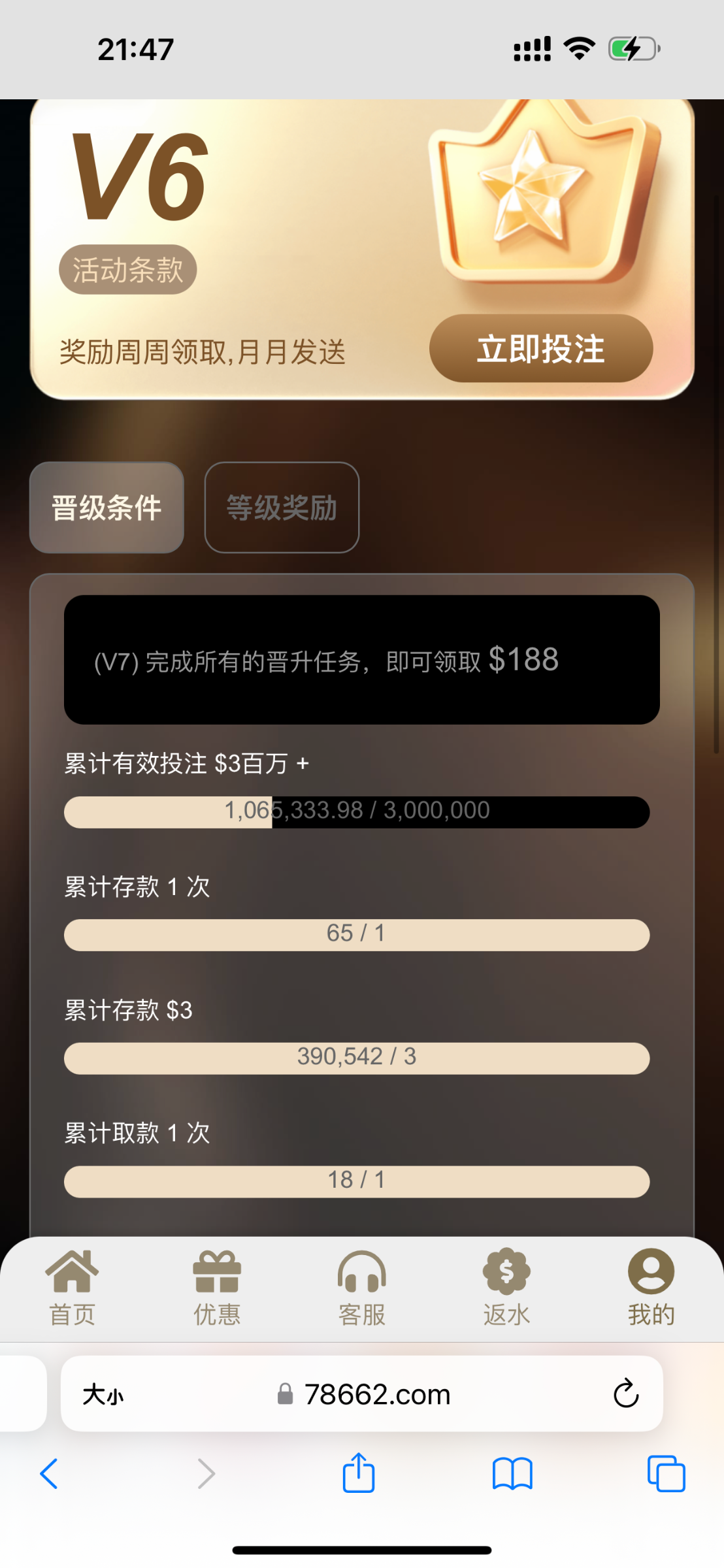Tap the V7 upgrade reward banner
This screenshot has width=724, height=1568.
point(361,661)
